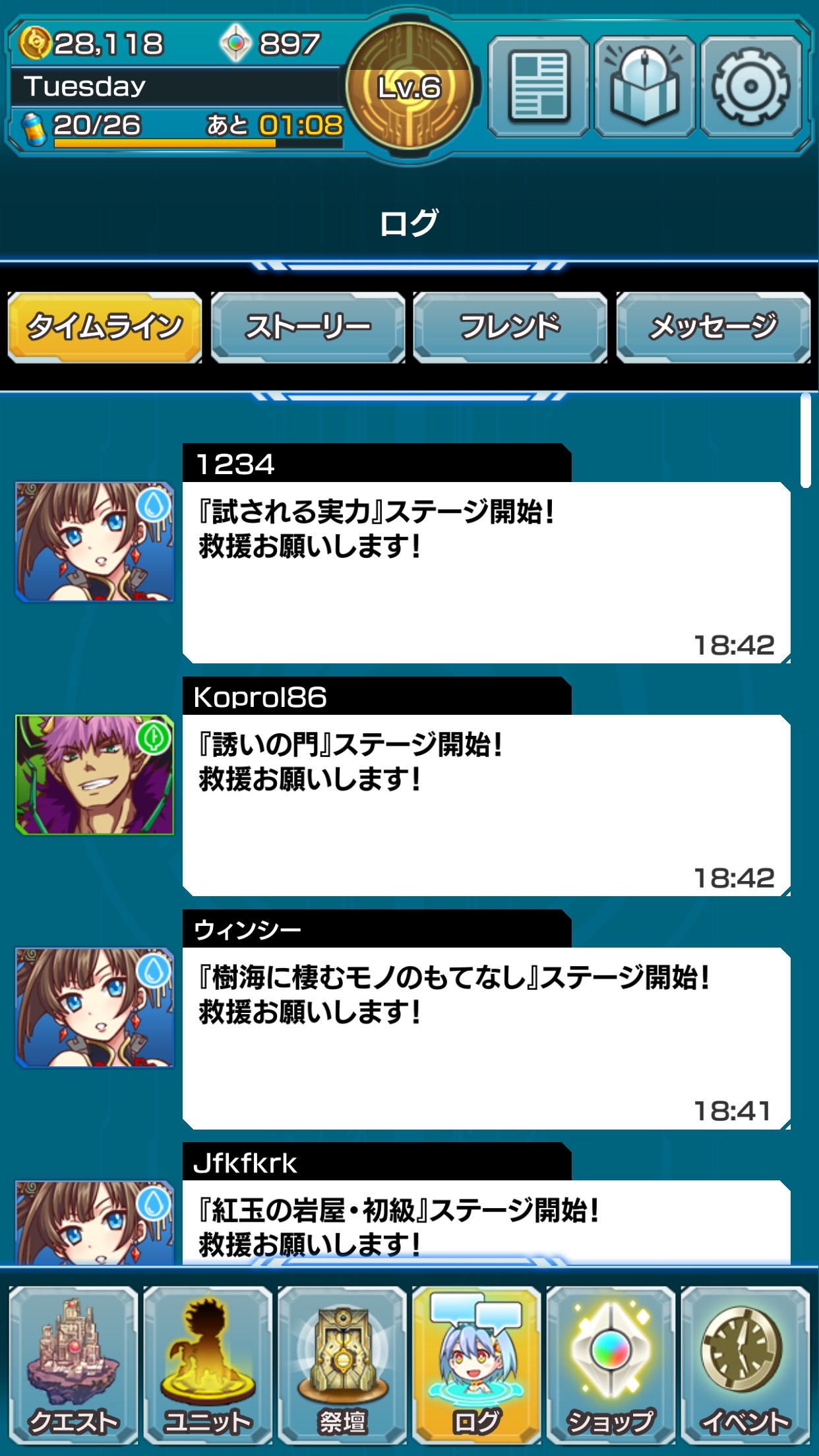
Task: Open the rescue request from 1234
Action: 486,571
